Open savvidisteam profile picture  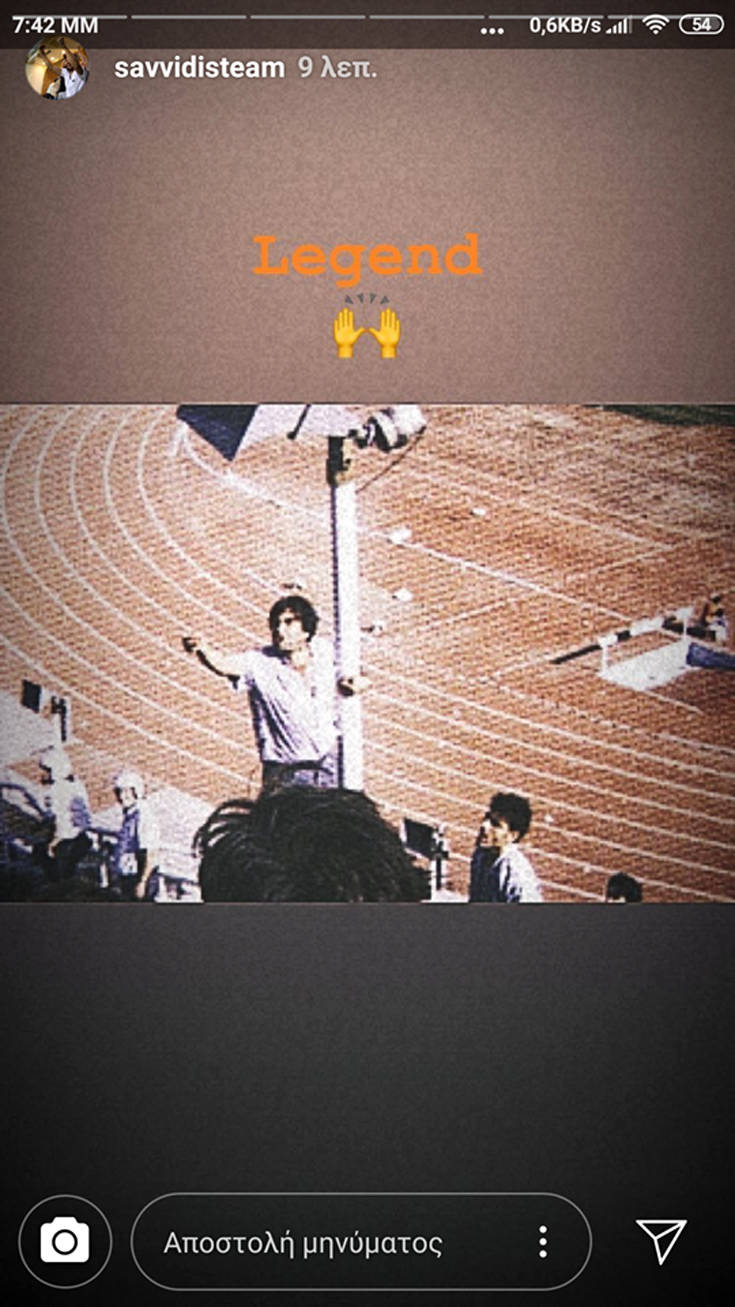coord(57,70)
